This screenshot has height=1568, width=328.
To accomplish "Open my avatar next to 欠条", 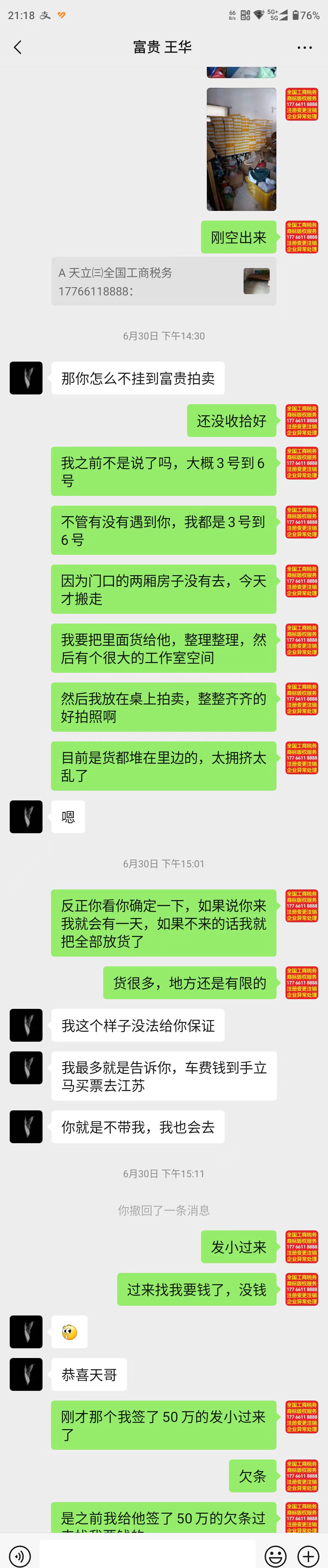I will (x=302, y=1475).
